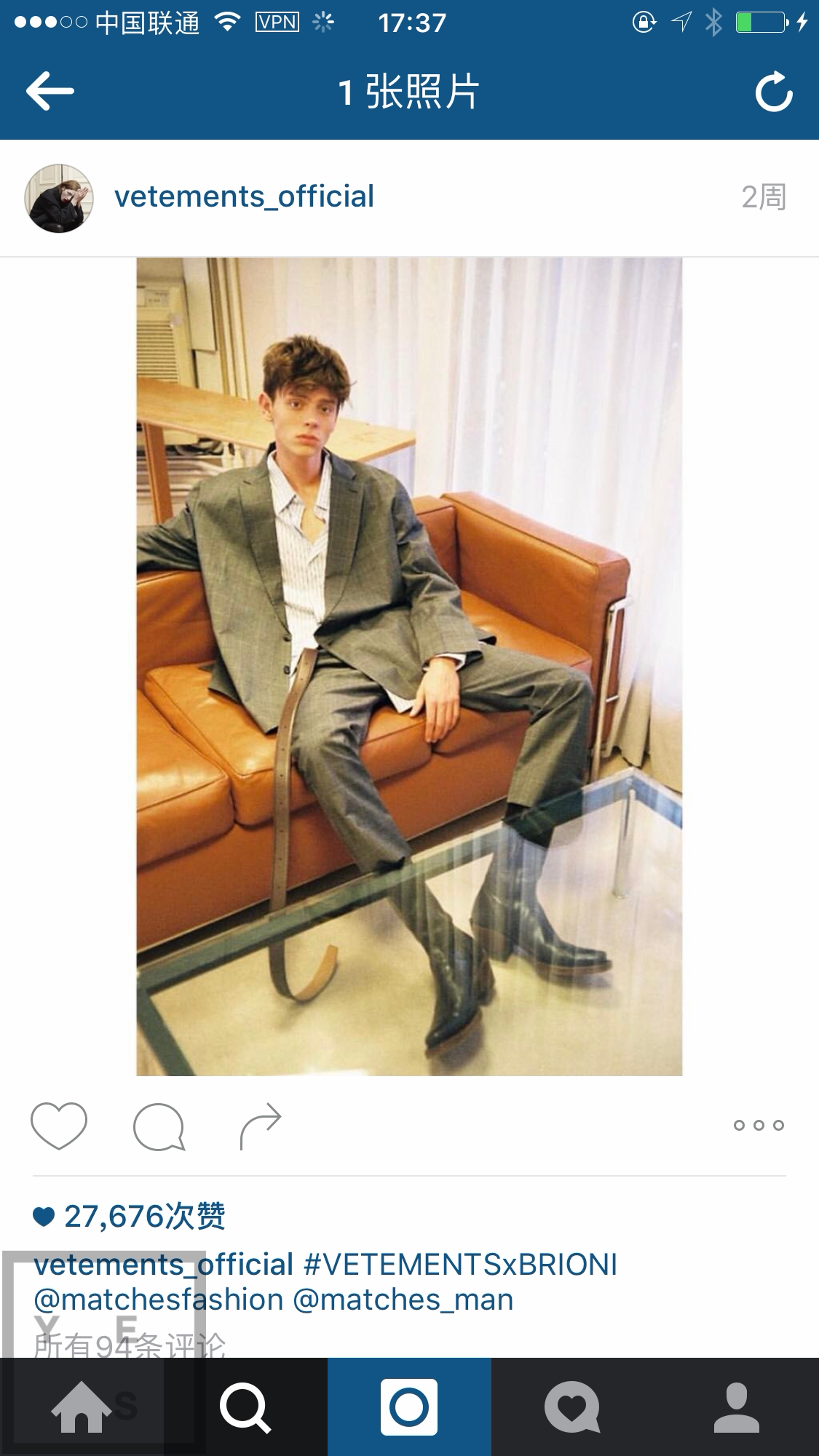The height and width of the screenshot is (1456, 819).
Task: Share this post with the arrow icon
Action: pos(260,1126)
